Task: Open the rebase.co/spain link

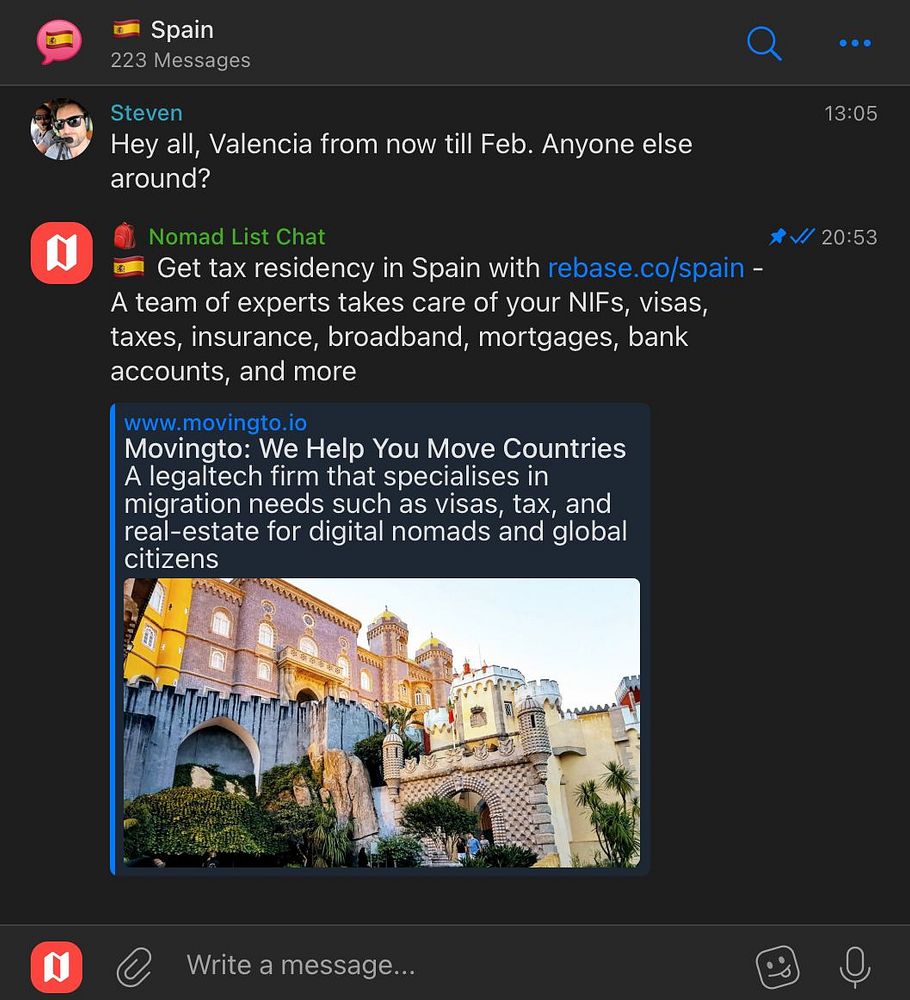Action: (646, 268)
